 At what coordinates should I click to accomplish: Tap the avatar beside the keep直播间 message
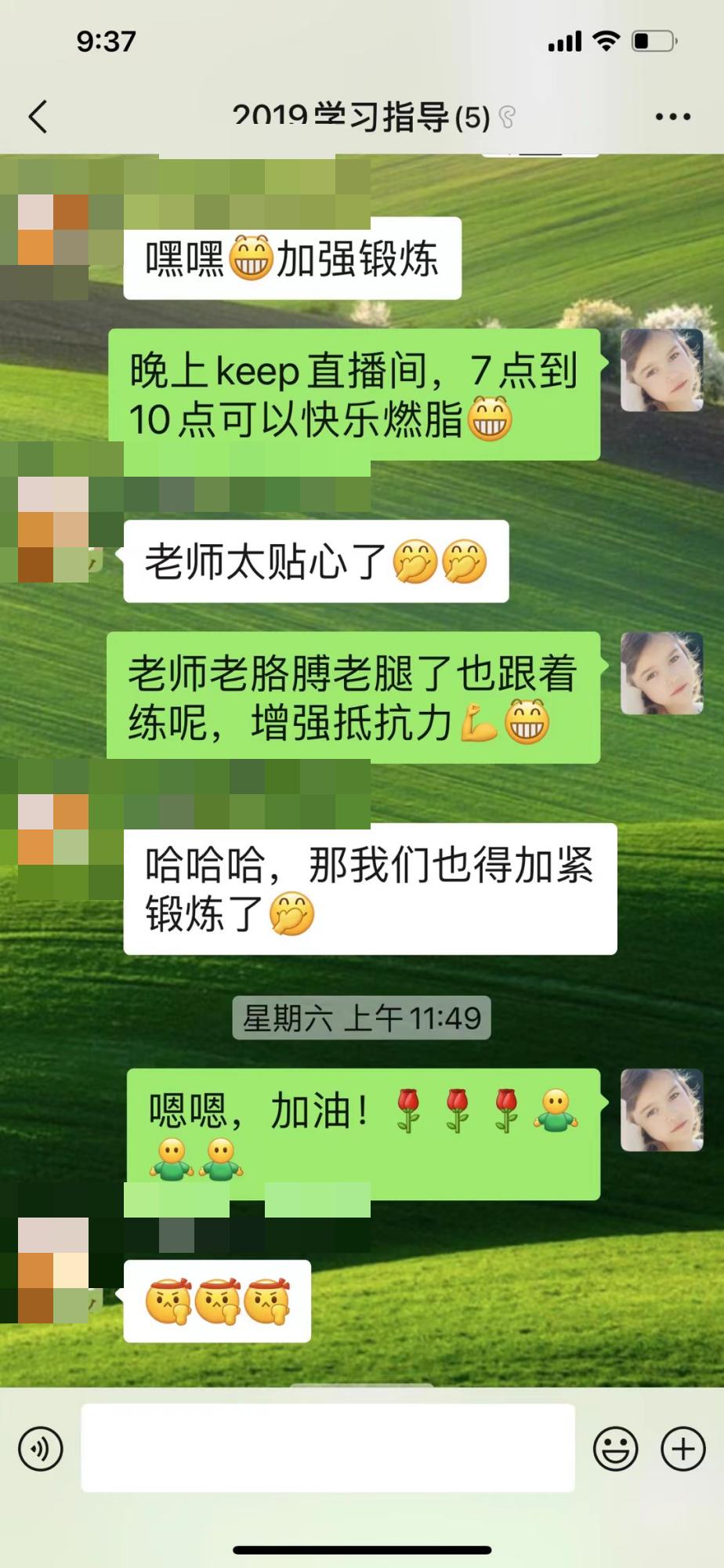point(662,370)
